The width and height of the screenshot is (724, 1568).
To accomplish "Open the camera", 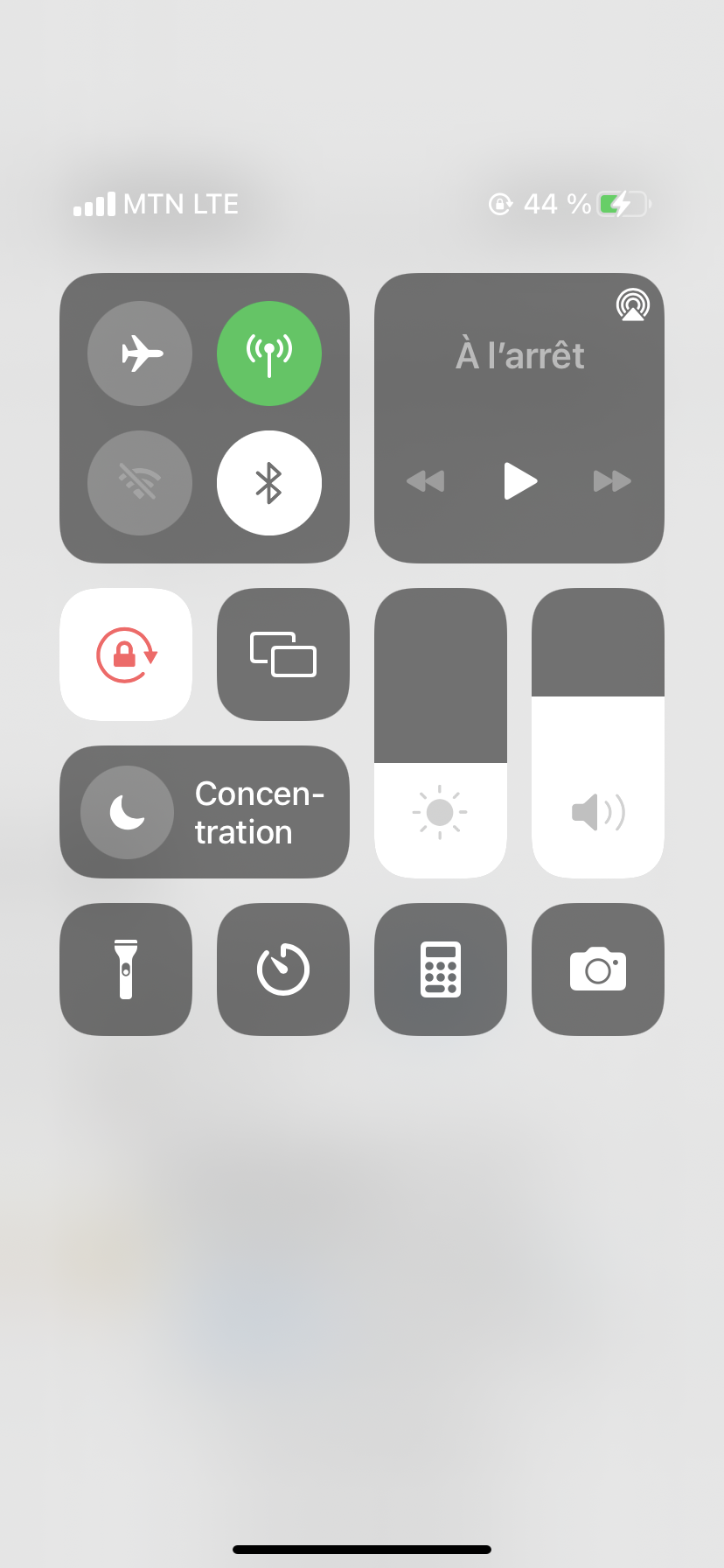I will (x=598, y=969).
